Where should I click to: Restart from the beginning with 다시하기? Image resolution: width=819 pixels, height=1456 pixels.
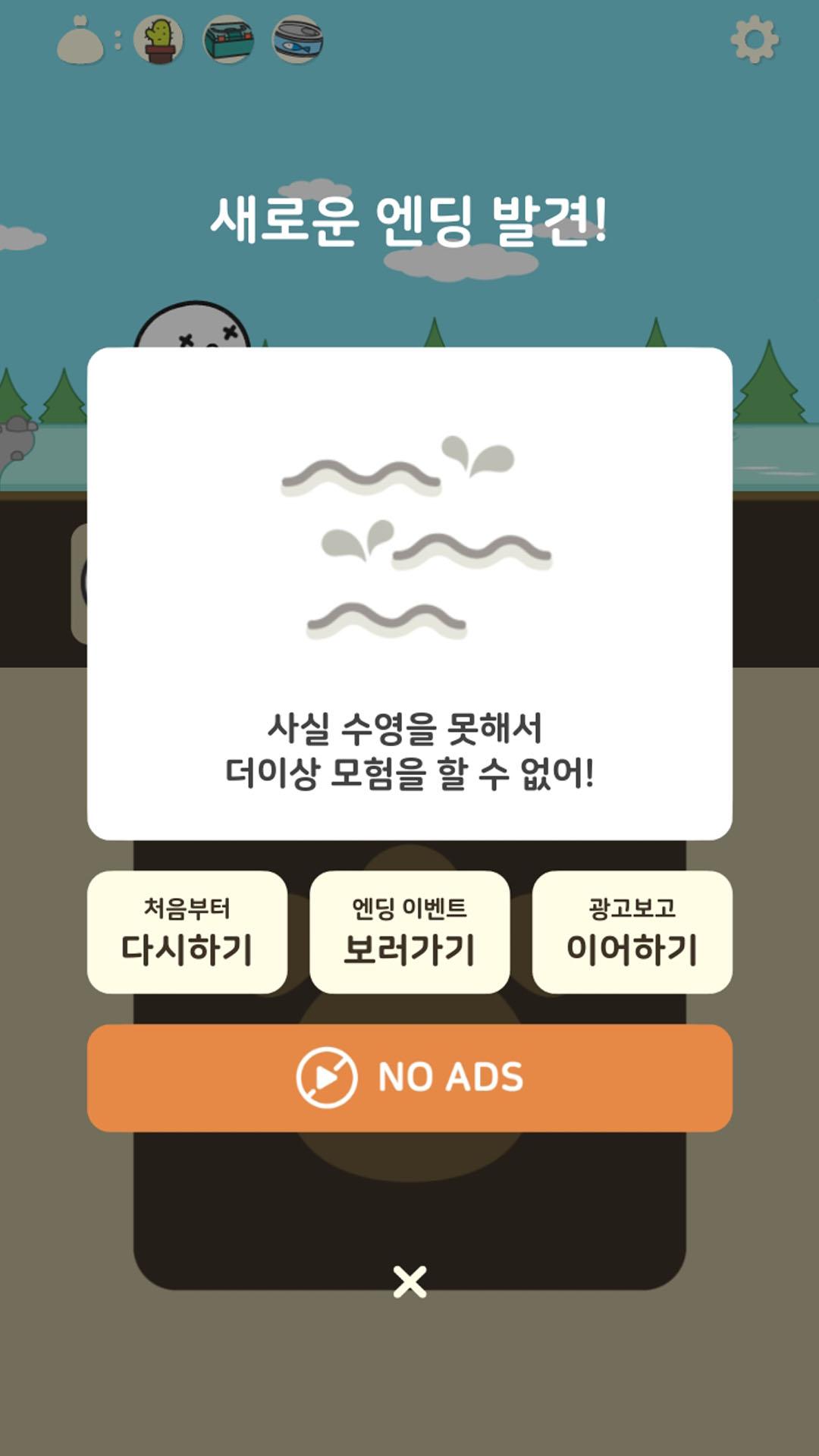coord(187,932)
